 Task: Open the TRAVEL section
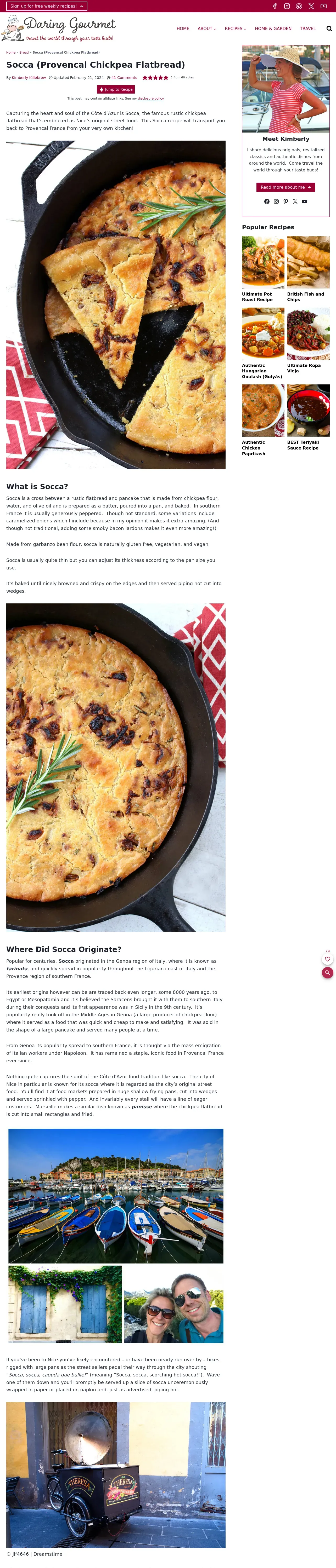(x=308, y=28)
